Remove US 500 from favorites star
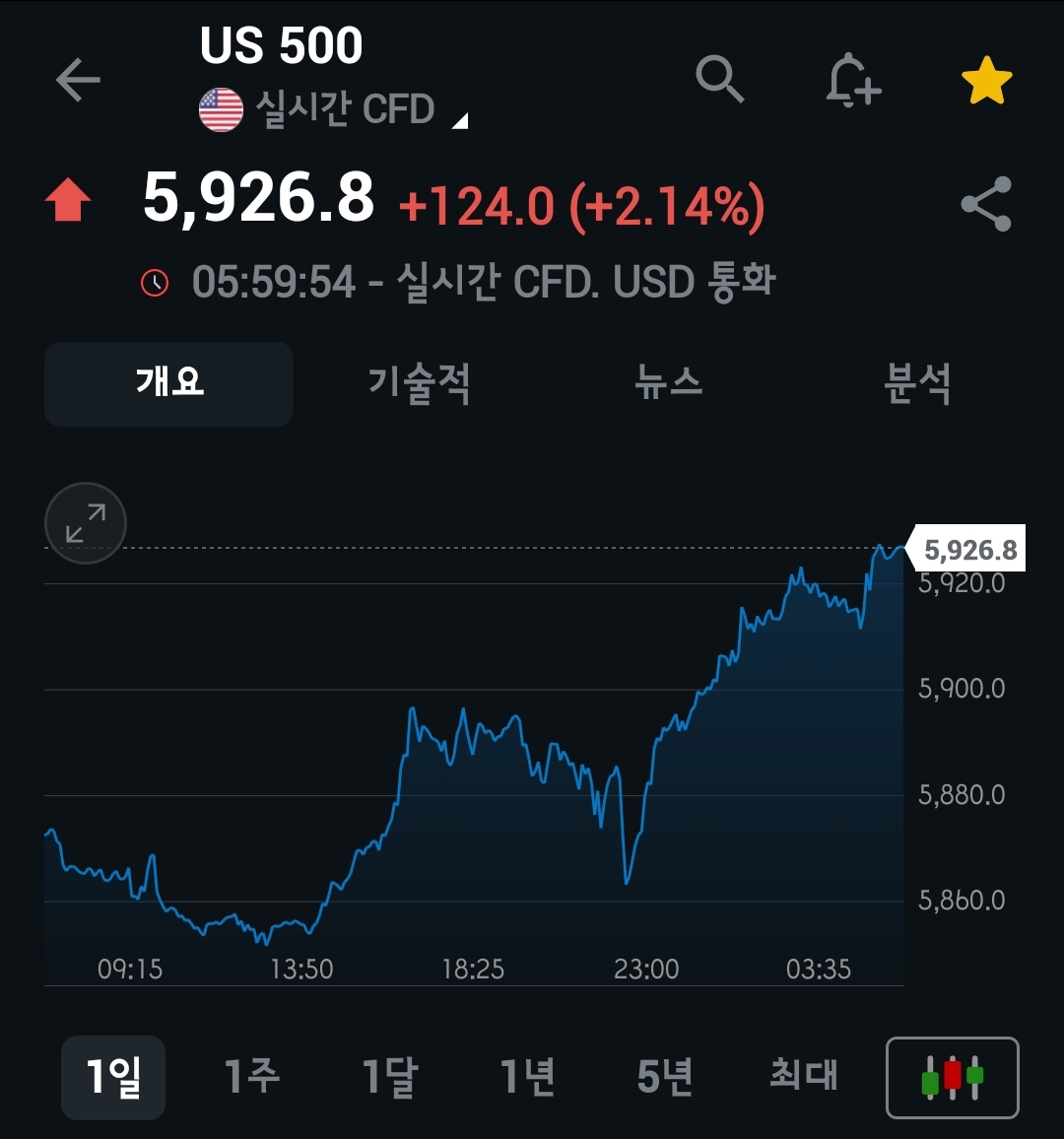This screenshot has width=1064, height=1139. click(986, 80)
